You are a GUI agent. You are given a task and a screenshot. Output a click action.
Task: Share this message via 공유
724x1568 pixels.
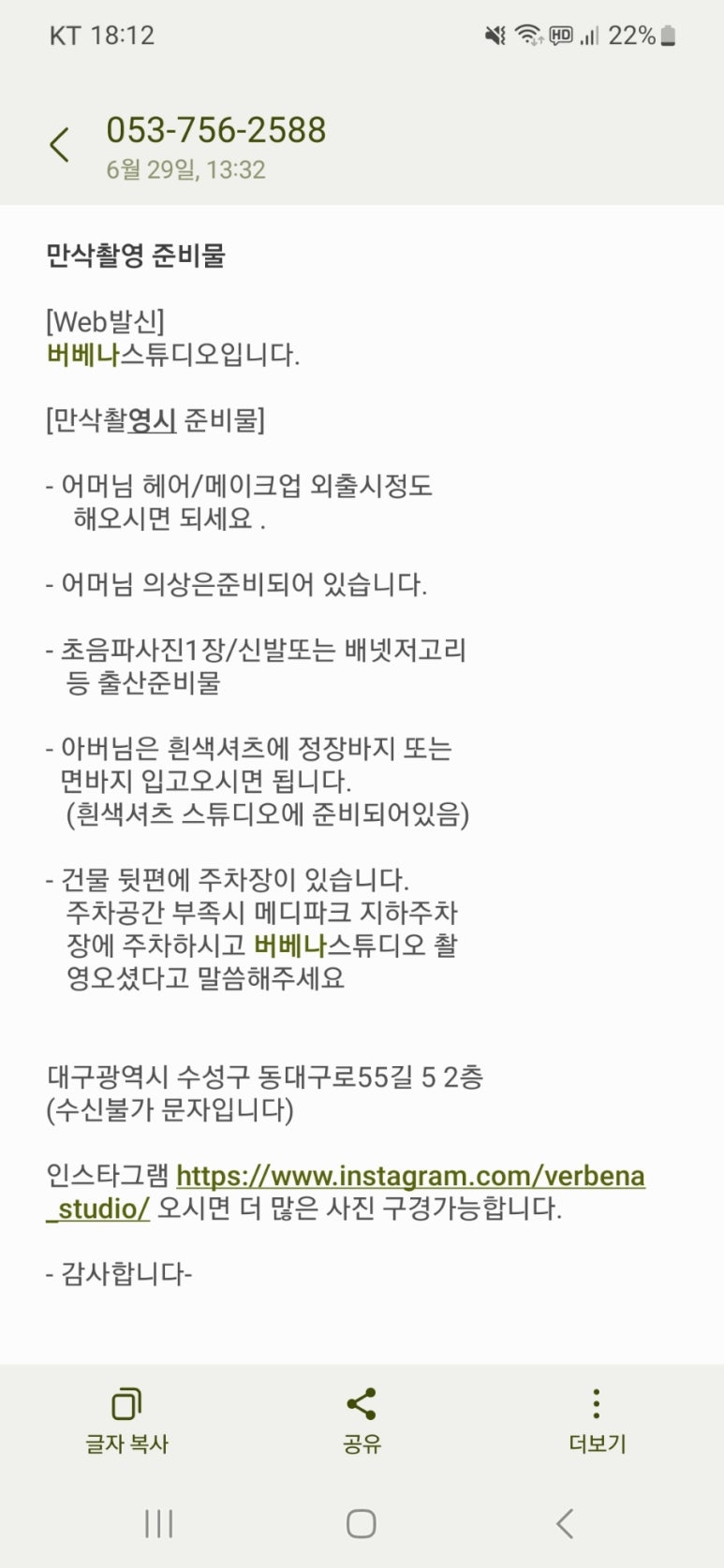[x=362, y=1420]
